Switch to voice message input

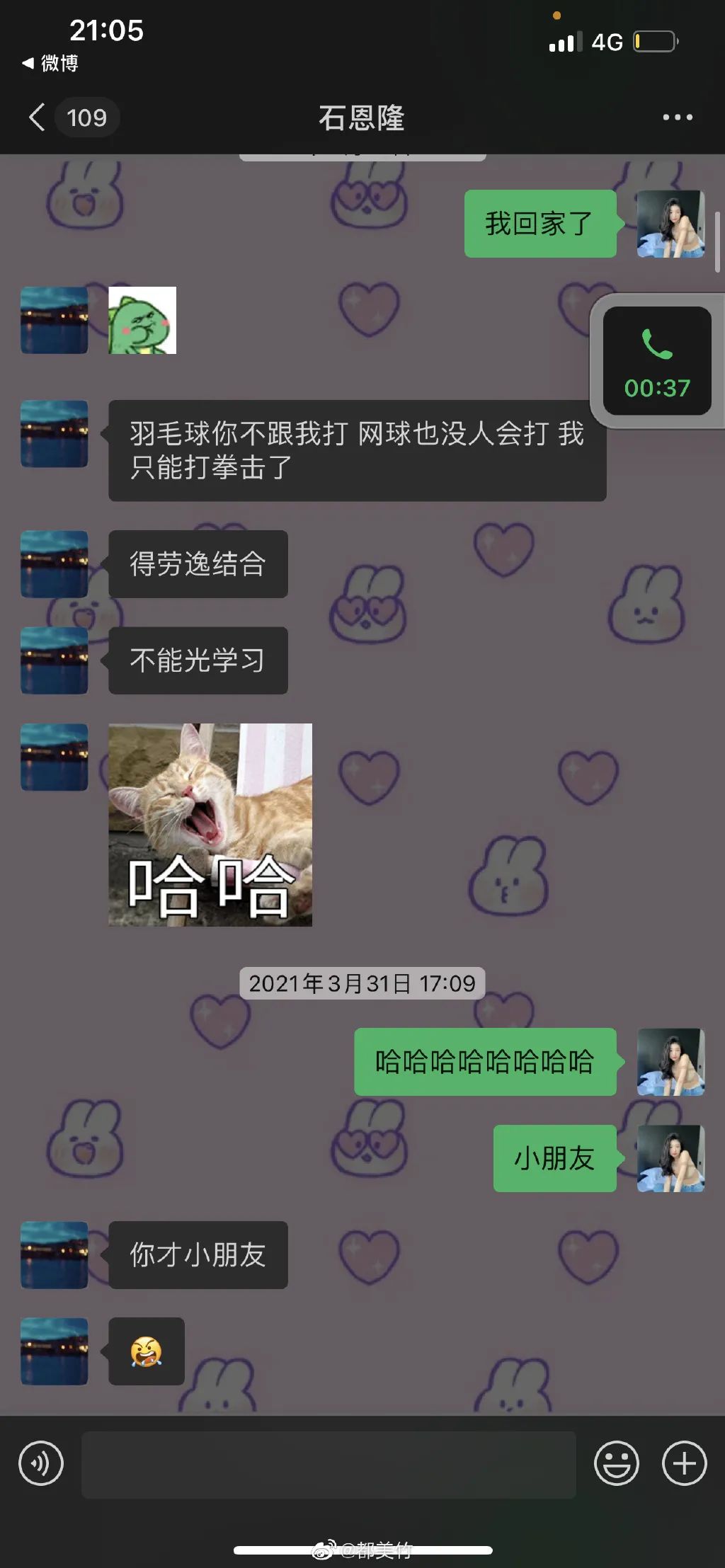pos(41,1463)
